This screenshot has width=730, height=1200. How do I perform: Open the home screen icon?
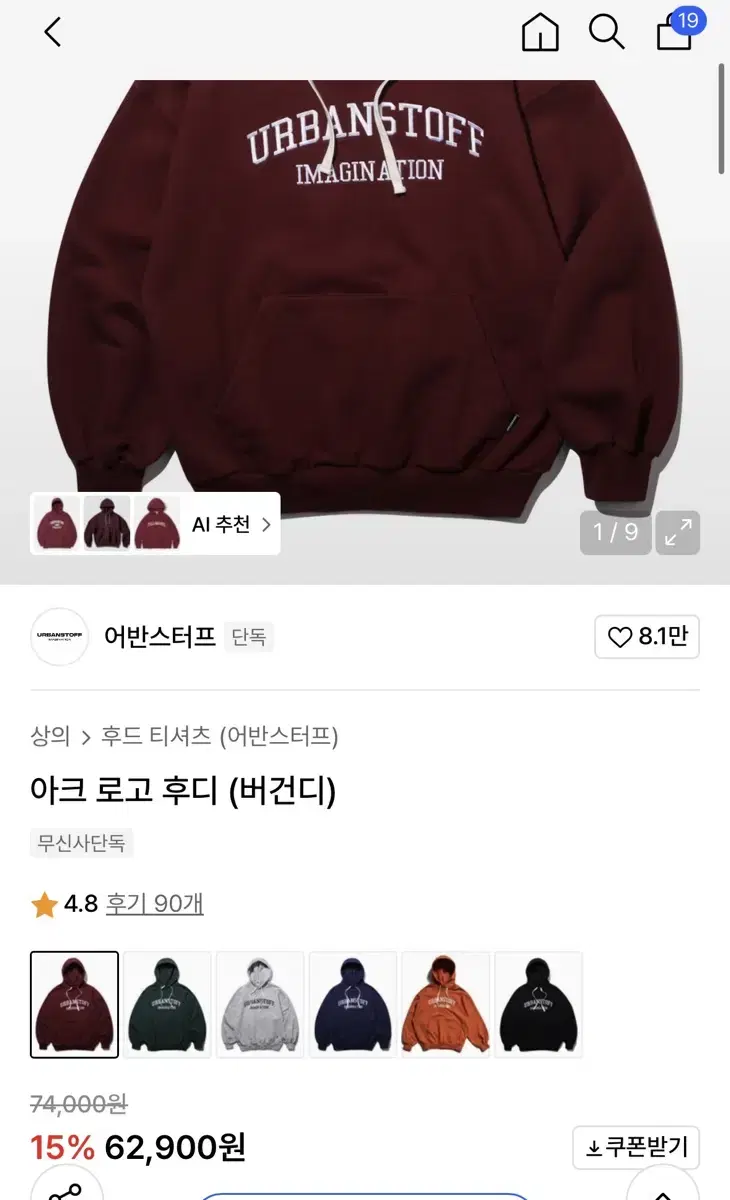pyautogui.click(x=540, y=33)
